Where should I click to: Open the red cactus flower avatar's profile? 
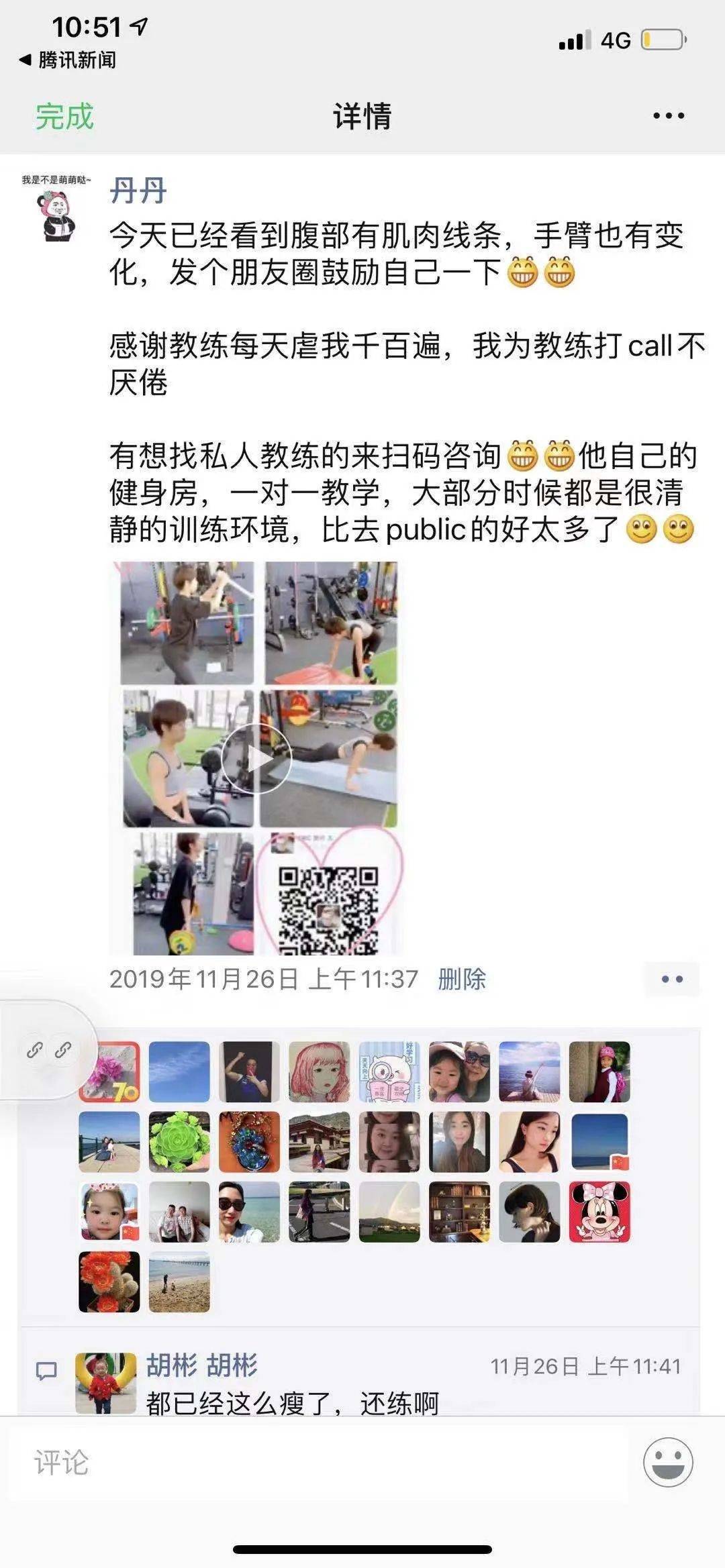(x=109, y=1282)
